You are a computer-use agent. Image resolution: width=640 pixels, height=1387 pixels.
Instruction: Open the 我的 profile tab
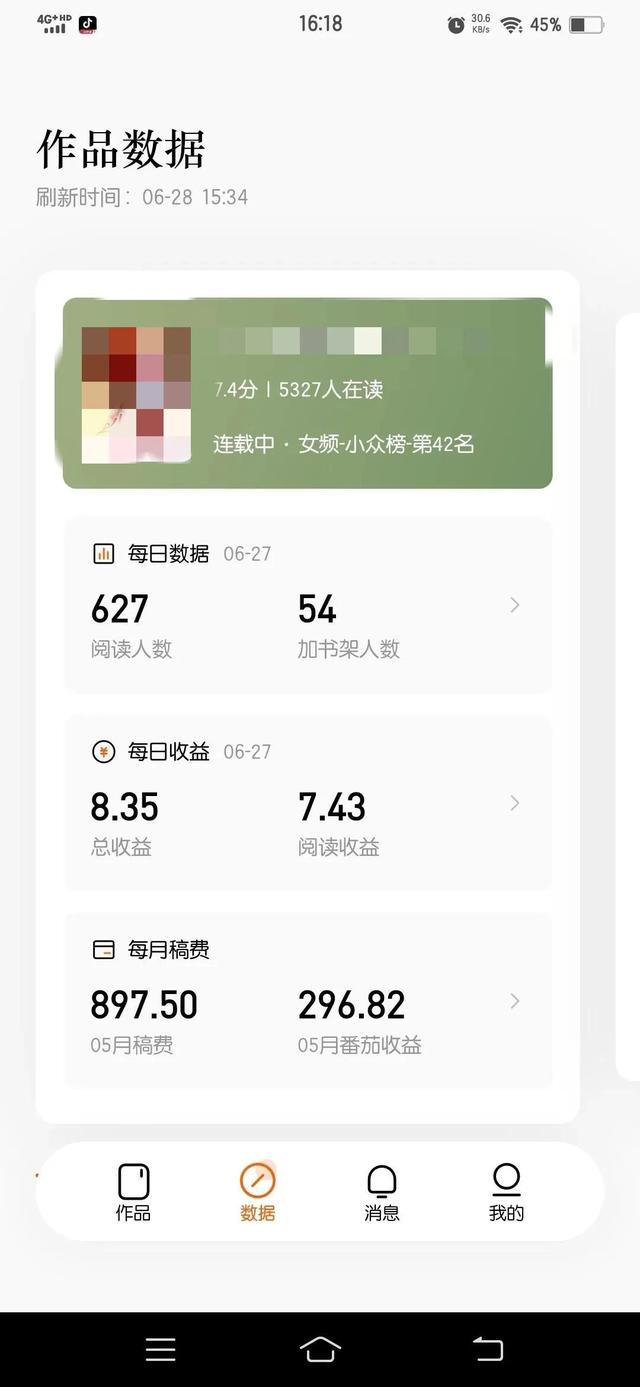tap(506, 1192)
